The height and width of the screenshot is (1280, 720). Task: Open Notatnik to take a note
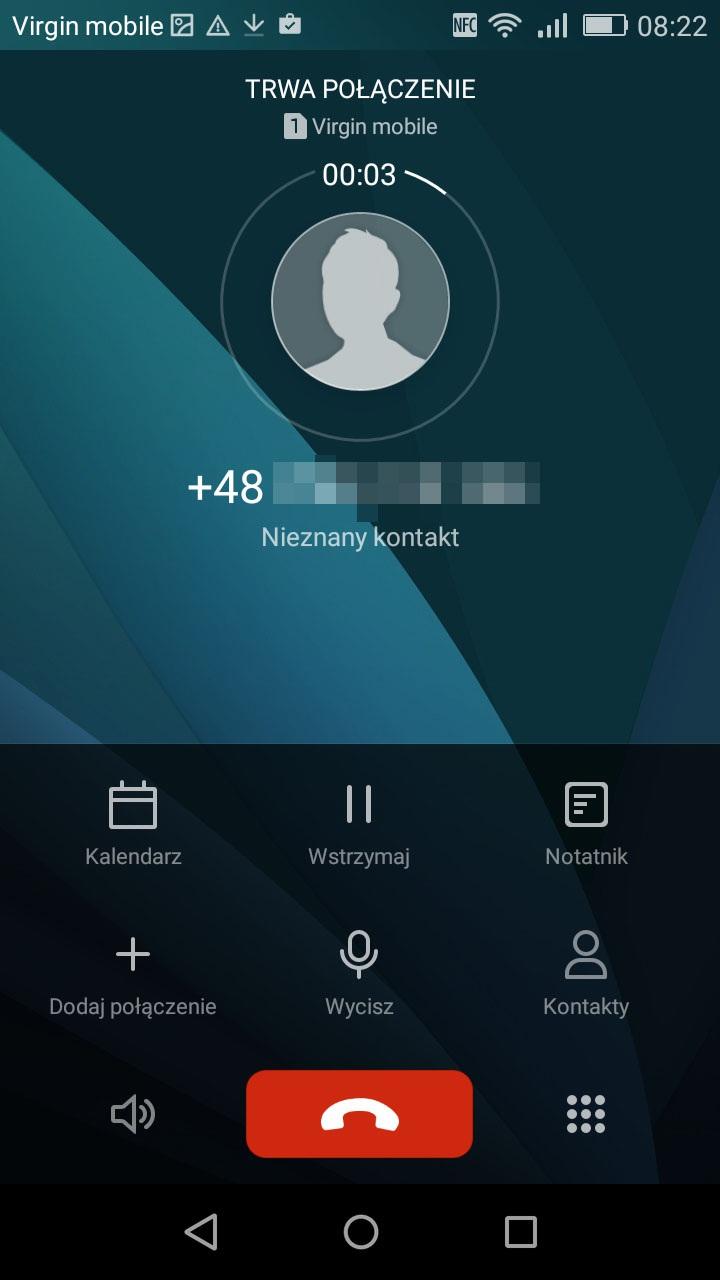(x=586, y=822)
